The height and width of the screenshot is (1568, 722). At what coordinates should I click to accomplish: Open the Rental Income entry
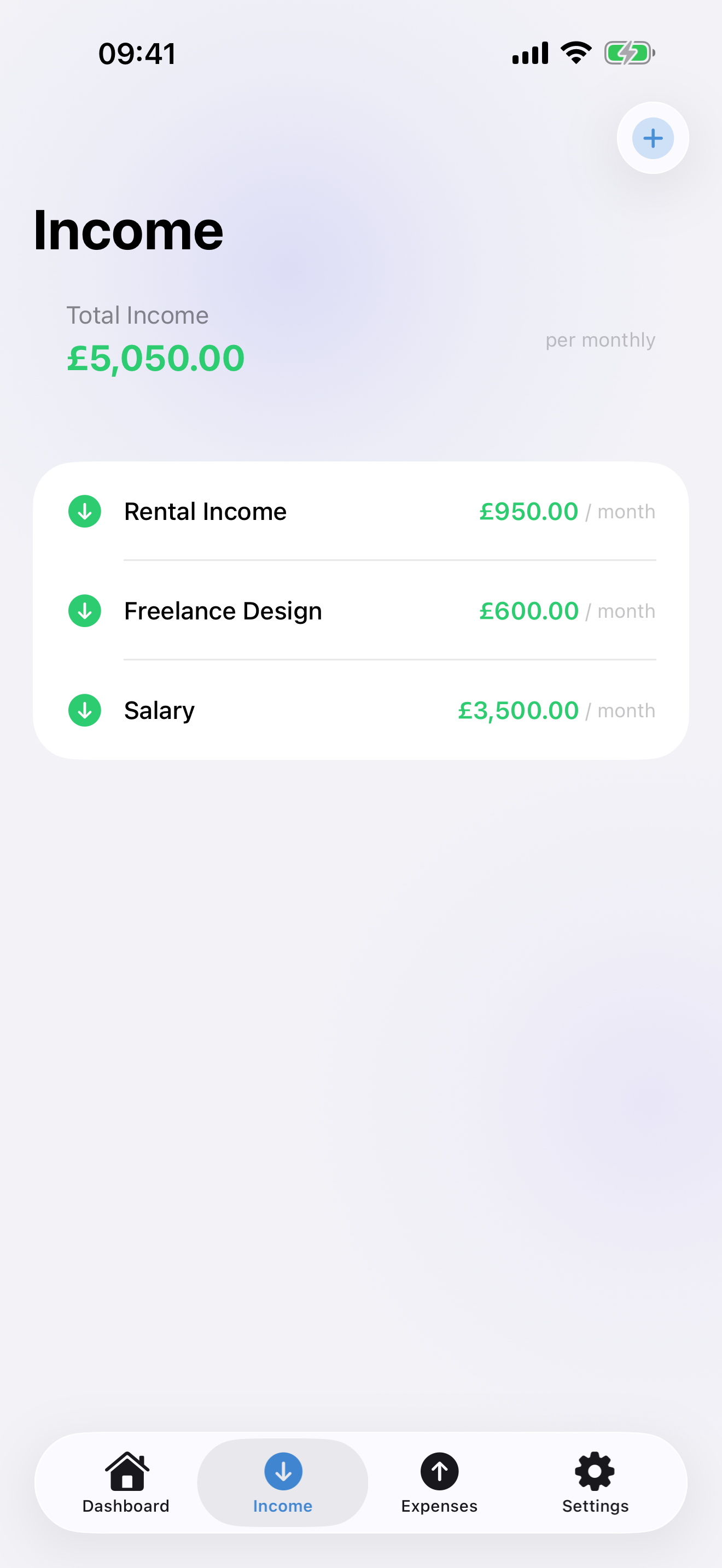(205, 511)
